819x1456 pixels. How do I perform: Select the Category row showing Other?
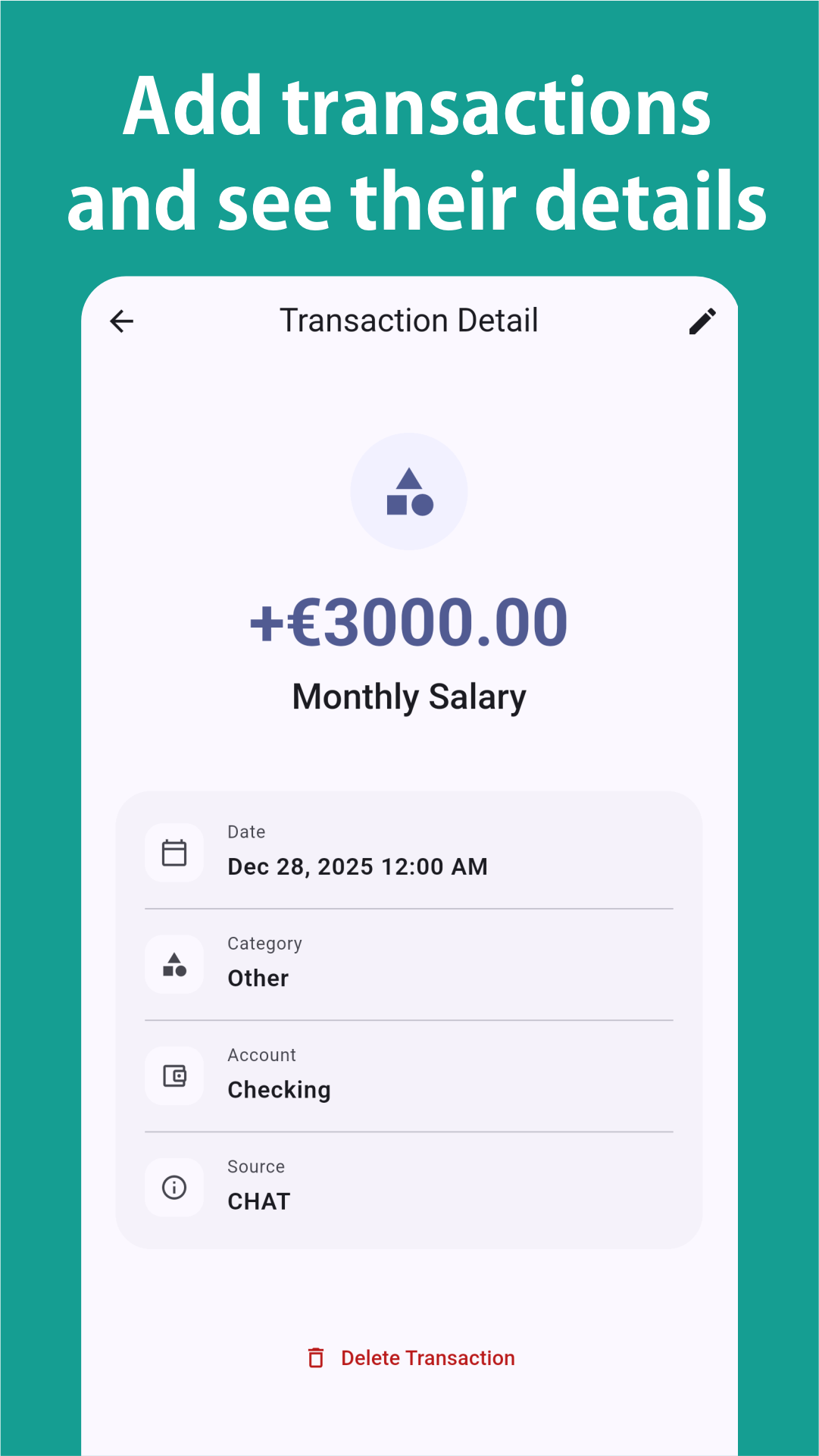point(409,964)
